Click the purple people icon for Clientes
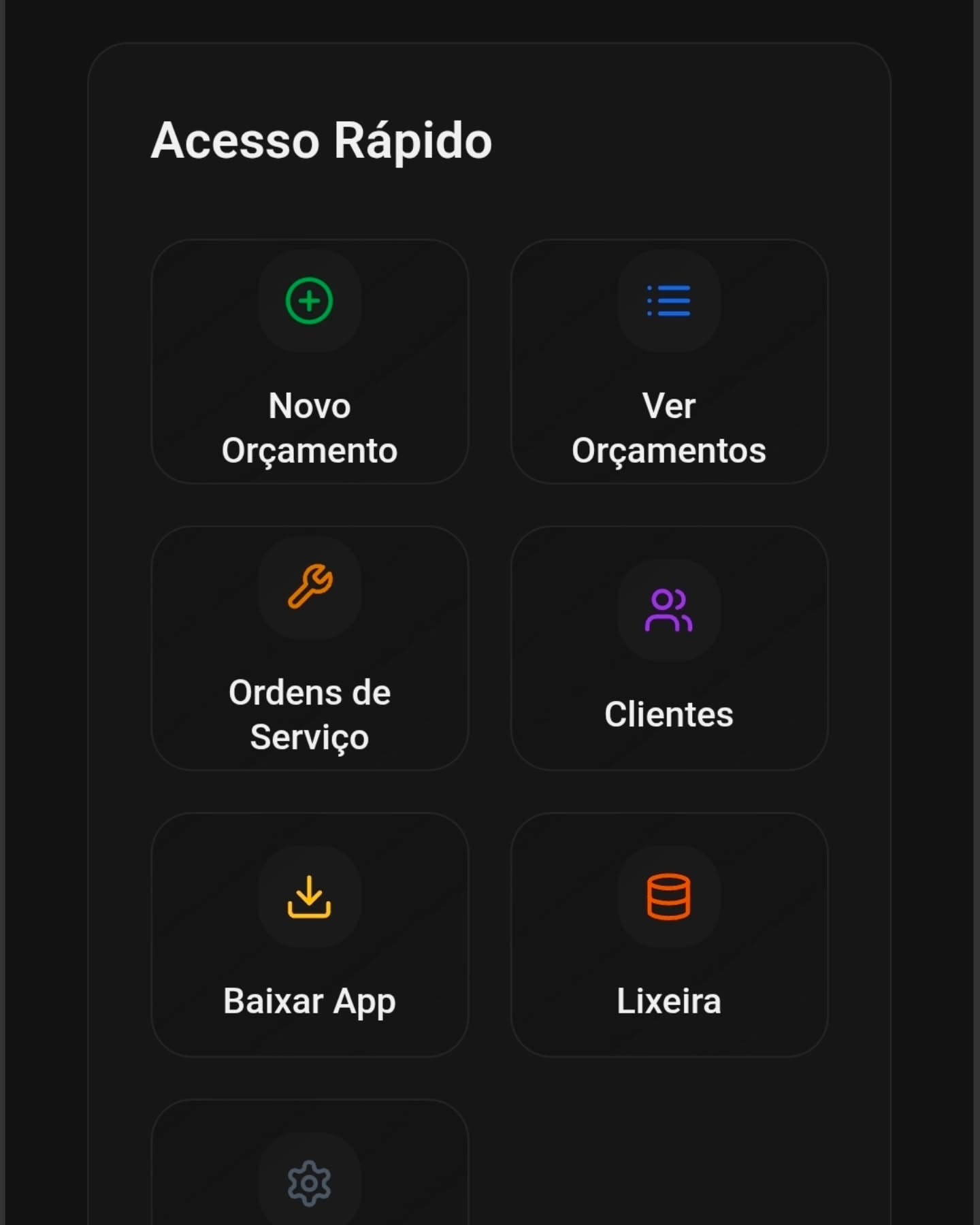 [670, 610]
